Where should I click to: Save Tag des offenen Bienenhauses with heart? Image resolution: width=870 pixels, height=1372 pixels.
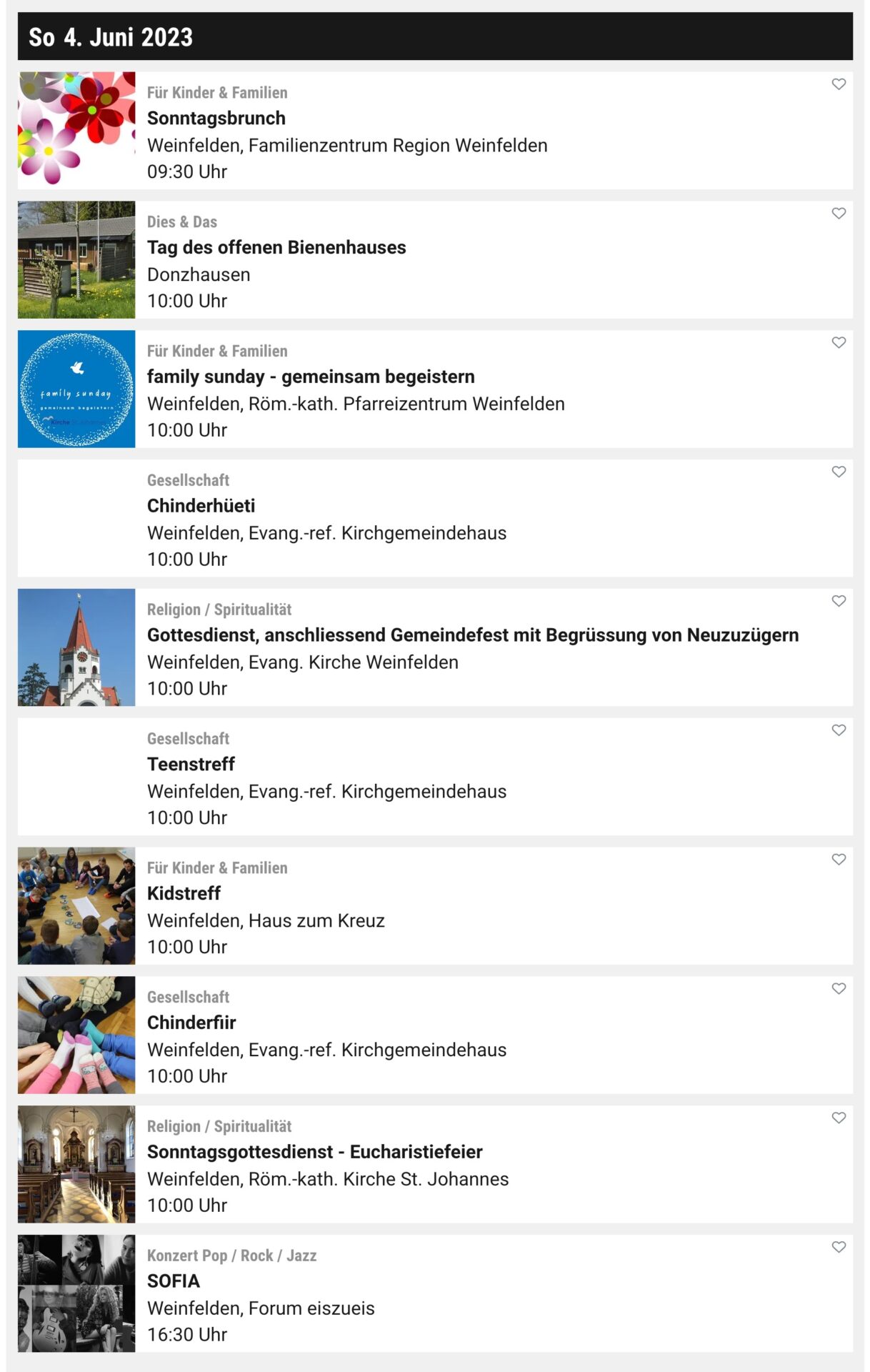839,214
